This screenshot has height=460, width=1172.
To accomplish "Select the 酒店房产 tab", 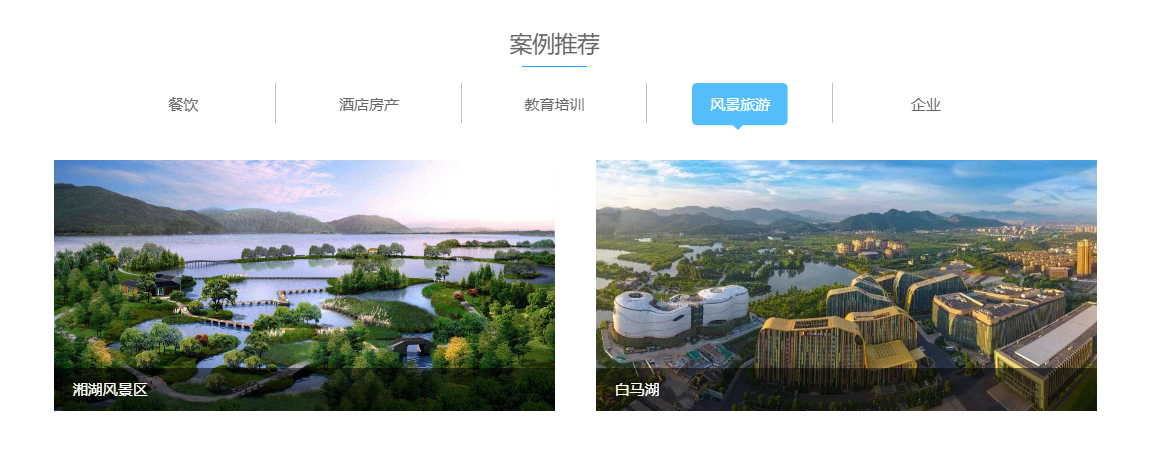I will (369, 104).
